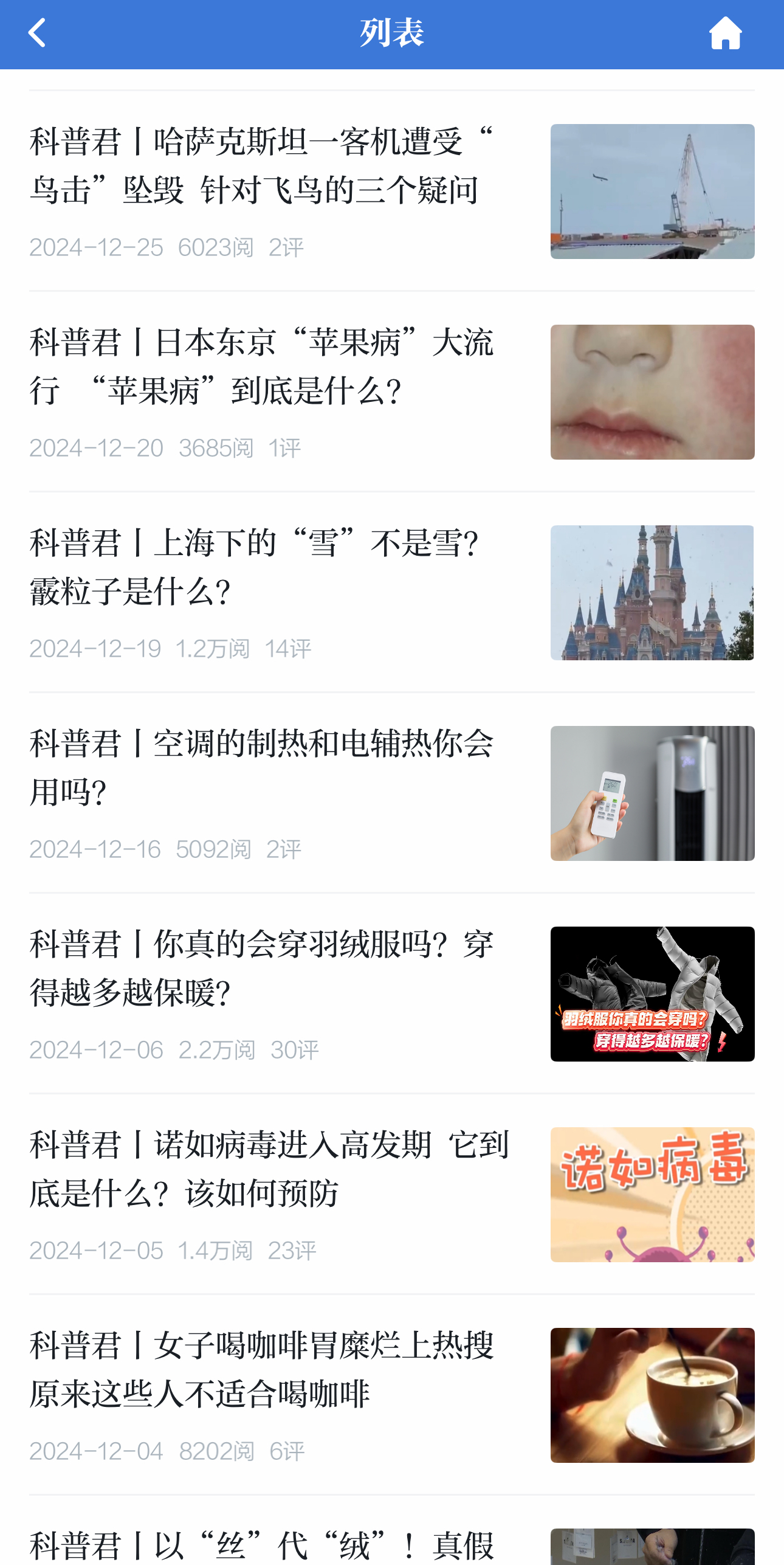
Task: Go back using the top-left arrow
Action: click(x=37, y=33)
